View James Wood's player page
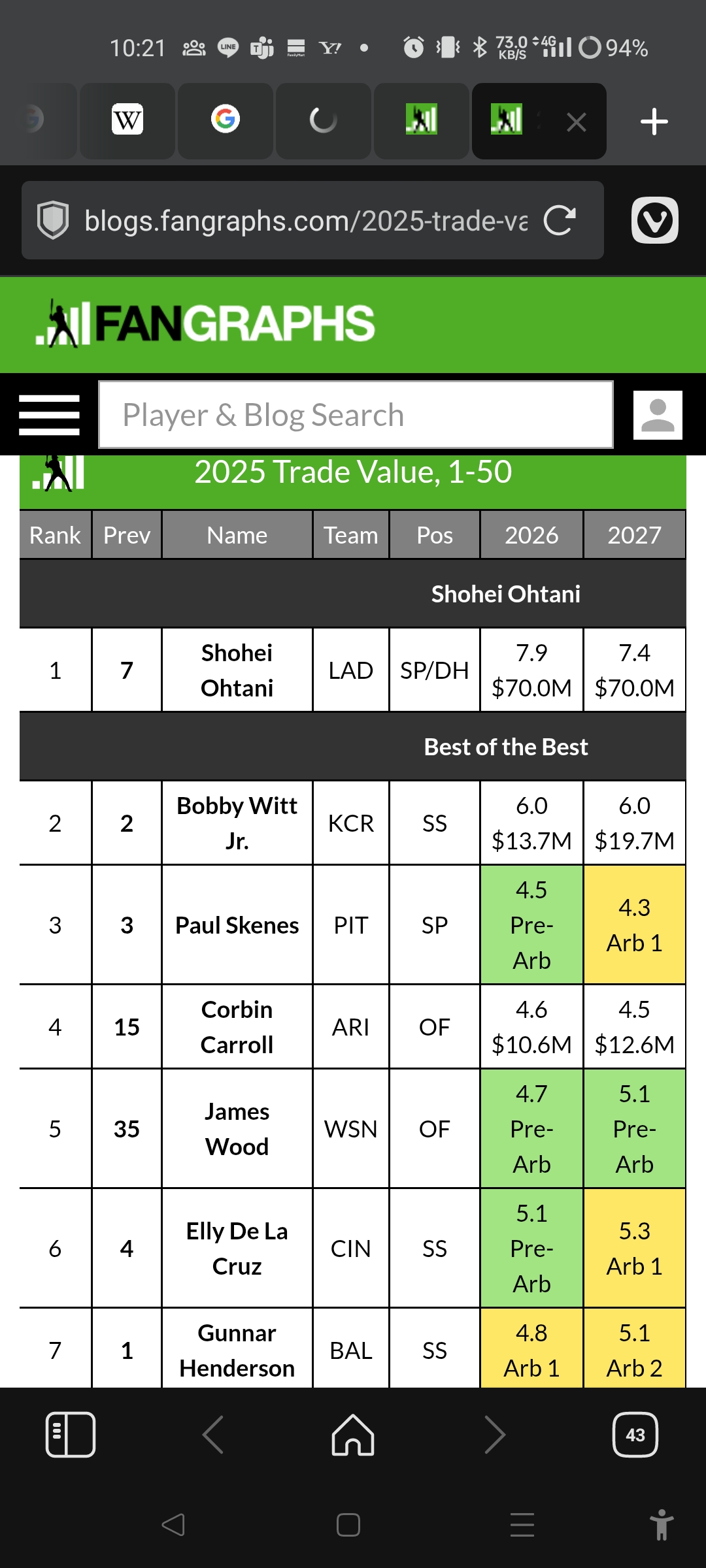Screen dimensions: 706x1568 pyautogui.click(x=237, y=1129)
